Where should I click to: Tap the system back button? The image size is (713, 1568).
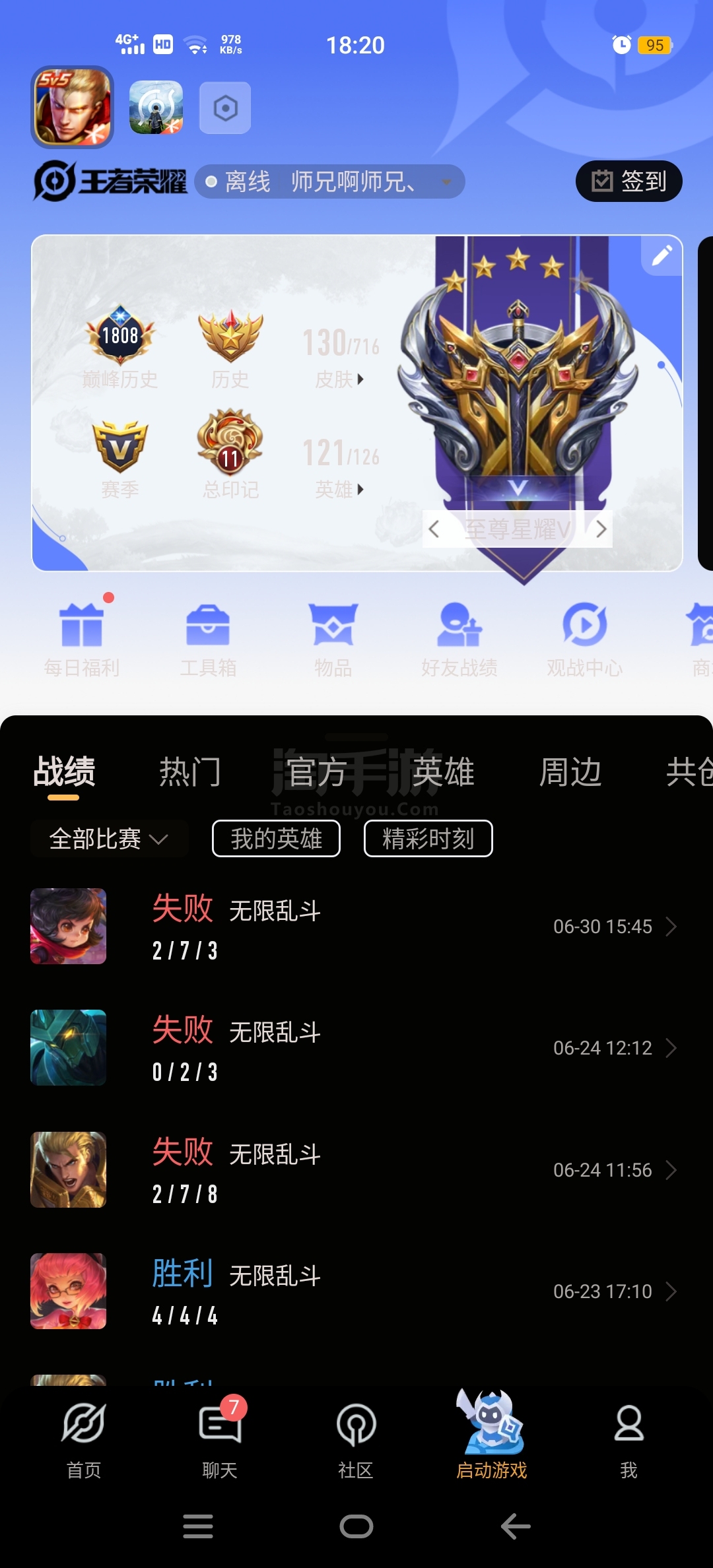516,1526
